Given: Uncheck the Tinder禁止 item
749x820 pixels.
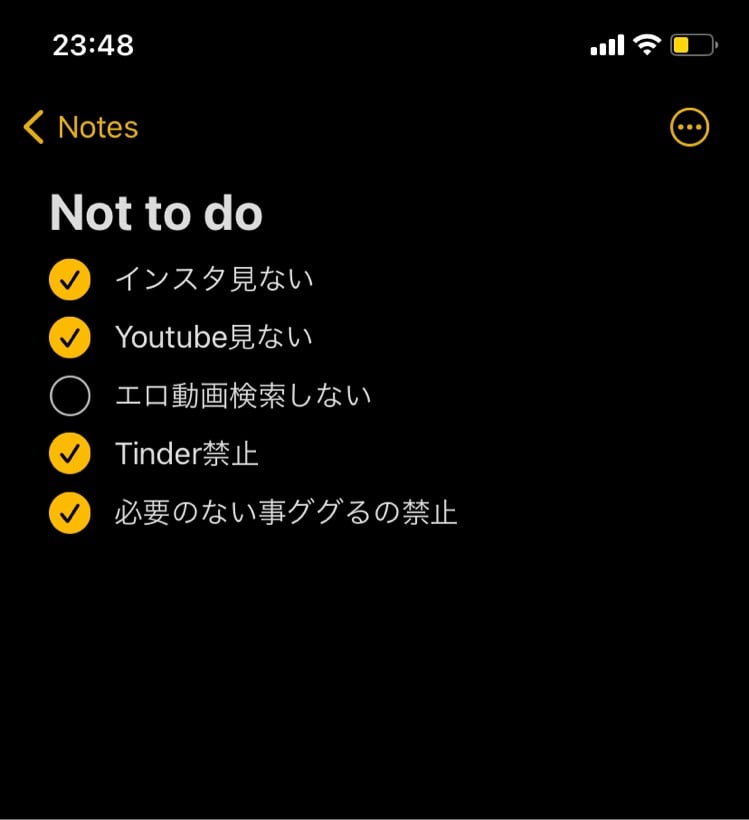Looking at the screenshot, I should pyautogui.click(x=70, y=455).
